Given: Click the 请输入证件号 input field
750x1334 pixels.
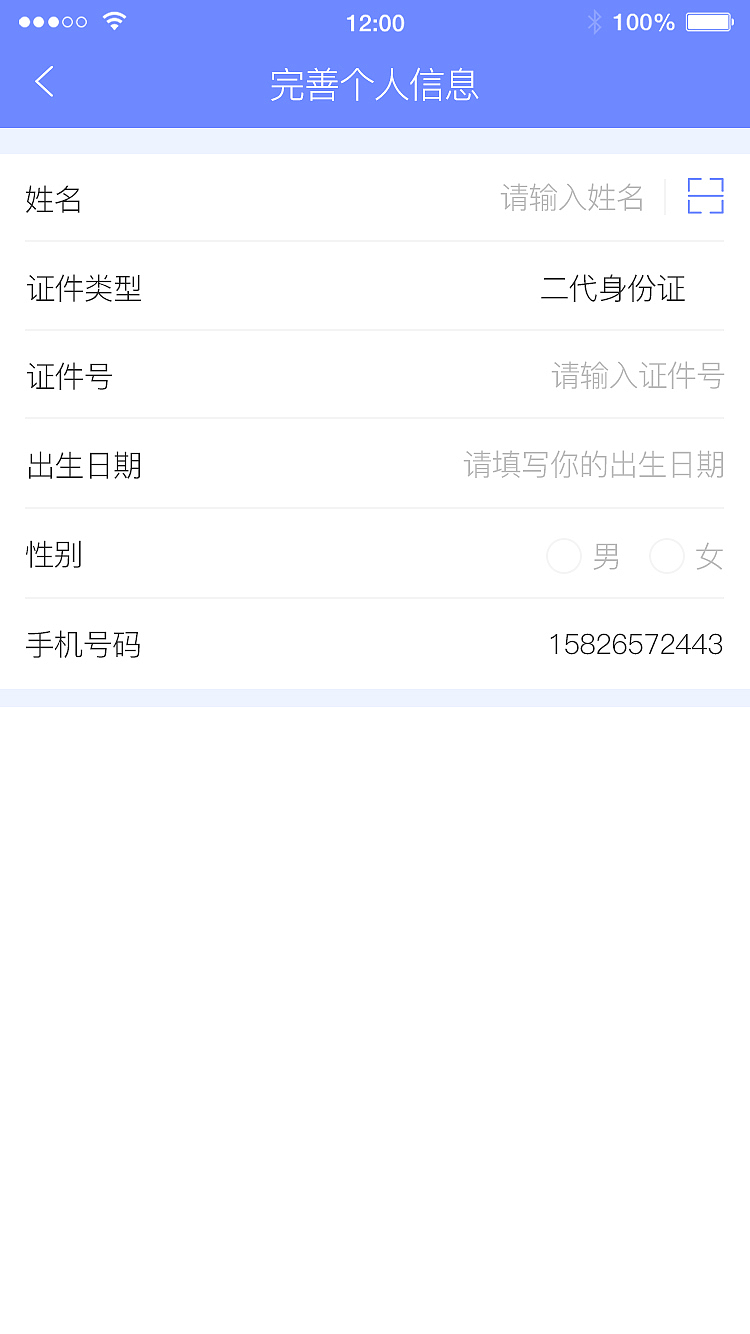Looking at the screenshot, I should (x=637, y=377).
